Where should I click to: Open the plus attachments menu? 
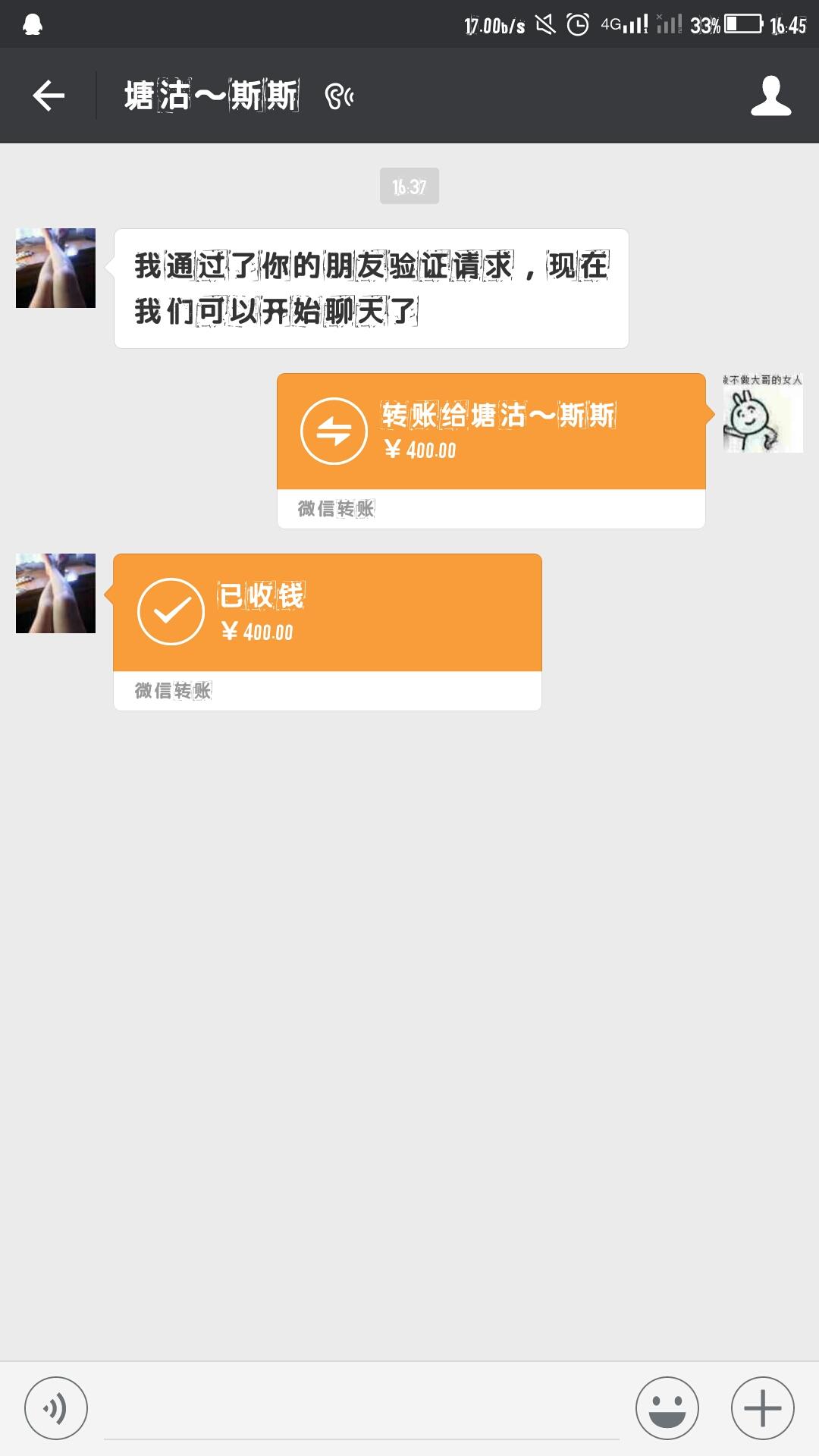762,1408
